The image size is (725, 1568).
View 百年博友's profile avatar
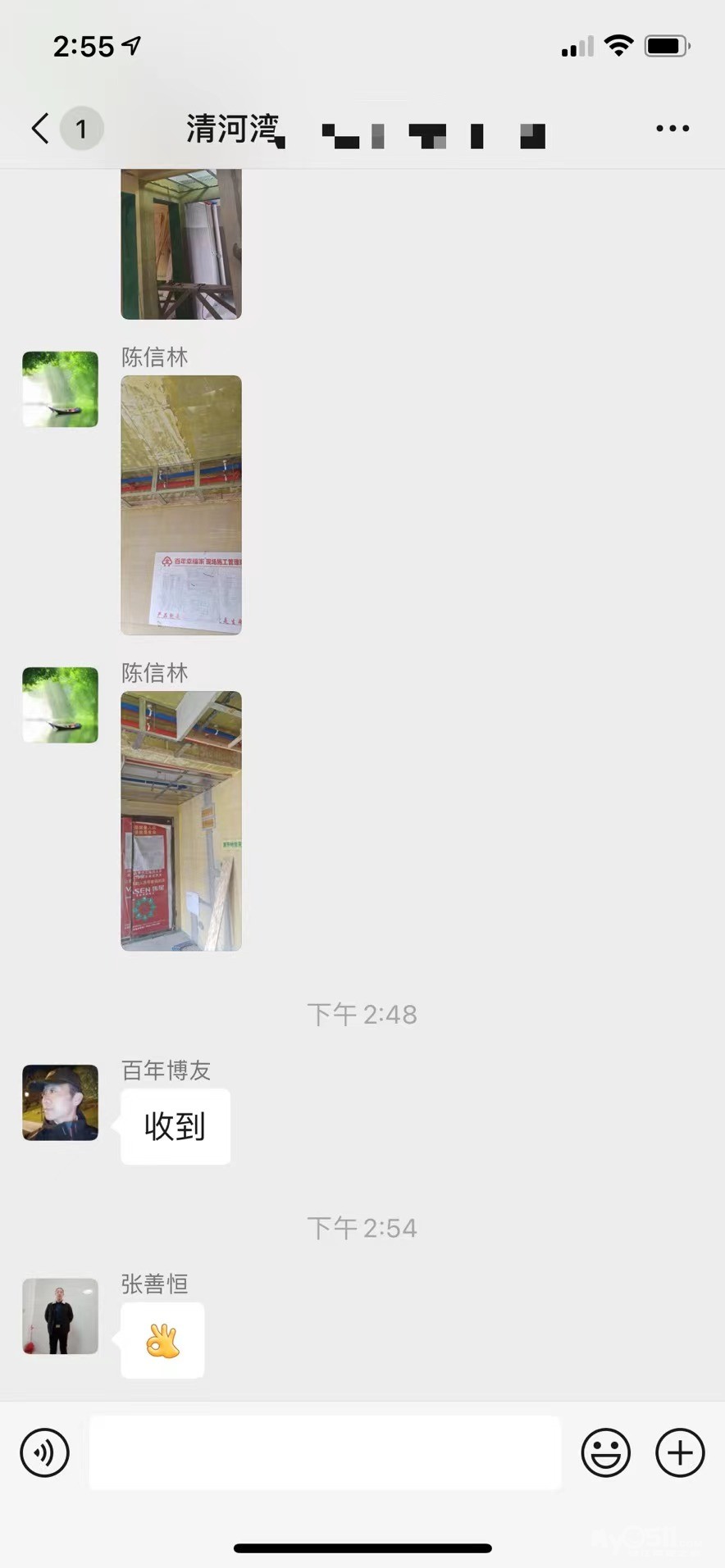click(60, 1102)
